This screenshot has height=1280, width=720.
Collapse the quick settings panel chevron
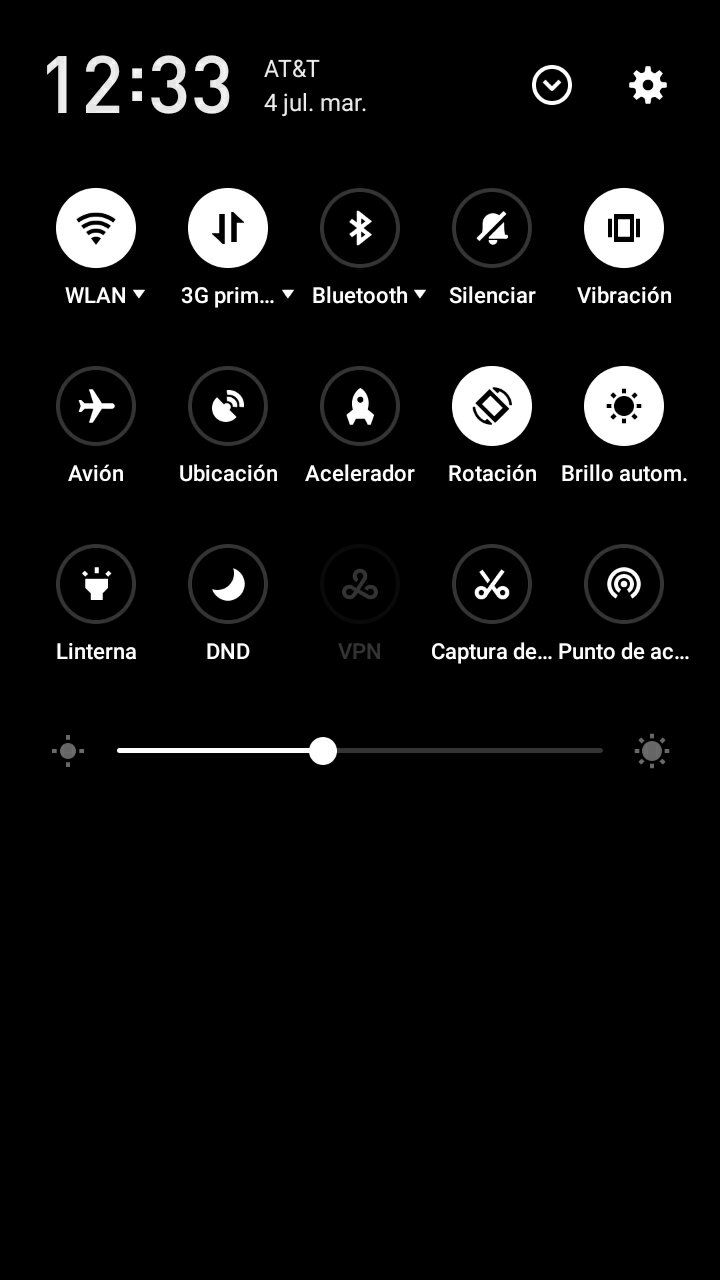coord(552,86)
